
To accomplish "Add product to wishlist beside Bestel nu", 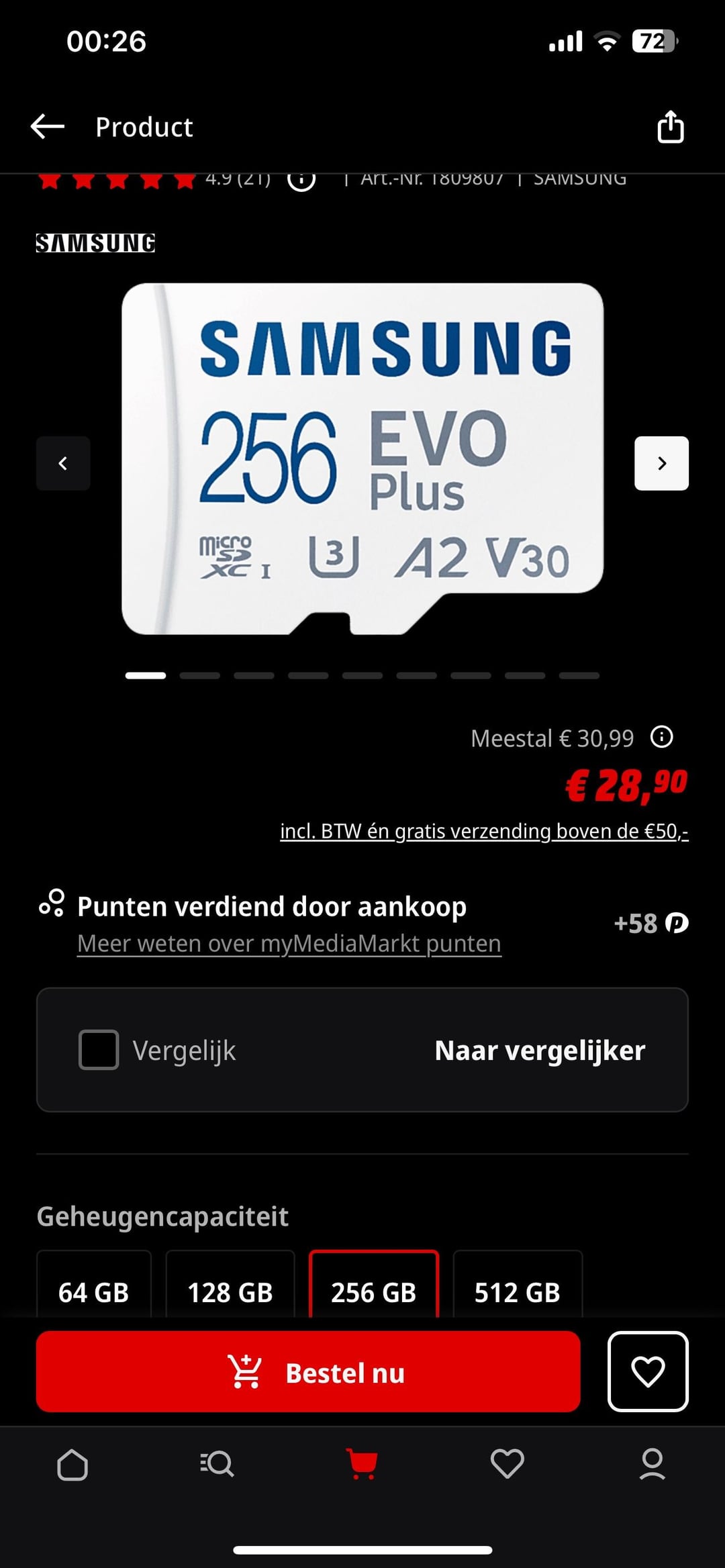I will pos(648,1371).
